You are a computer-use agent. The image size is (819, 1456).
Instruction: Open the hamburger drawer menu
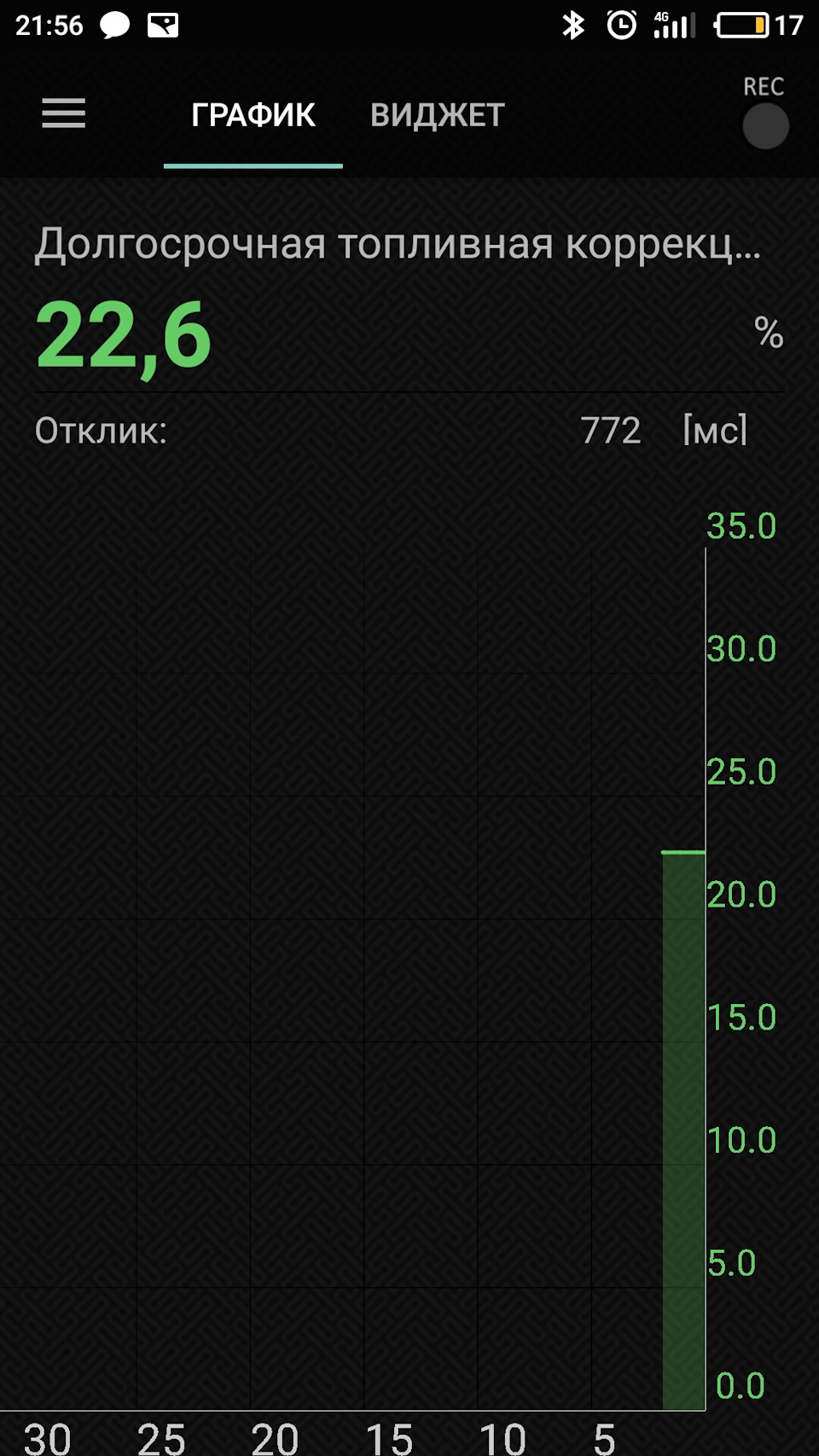[x=64, y=113]
